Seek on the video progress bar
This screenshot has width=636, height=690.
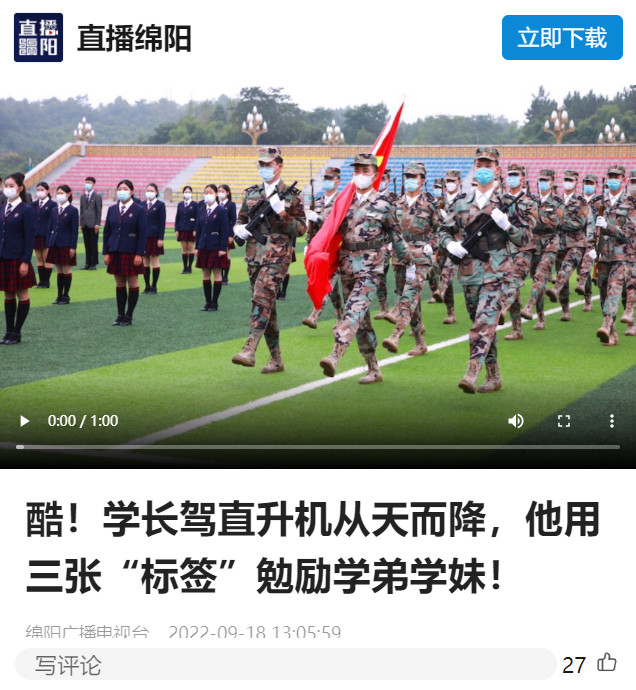coord(318,447)
